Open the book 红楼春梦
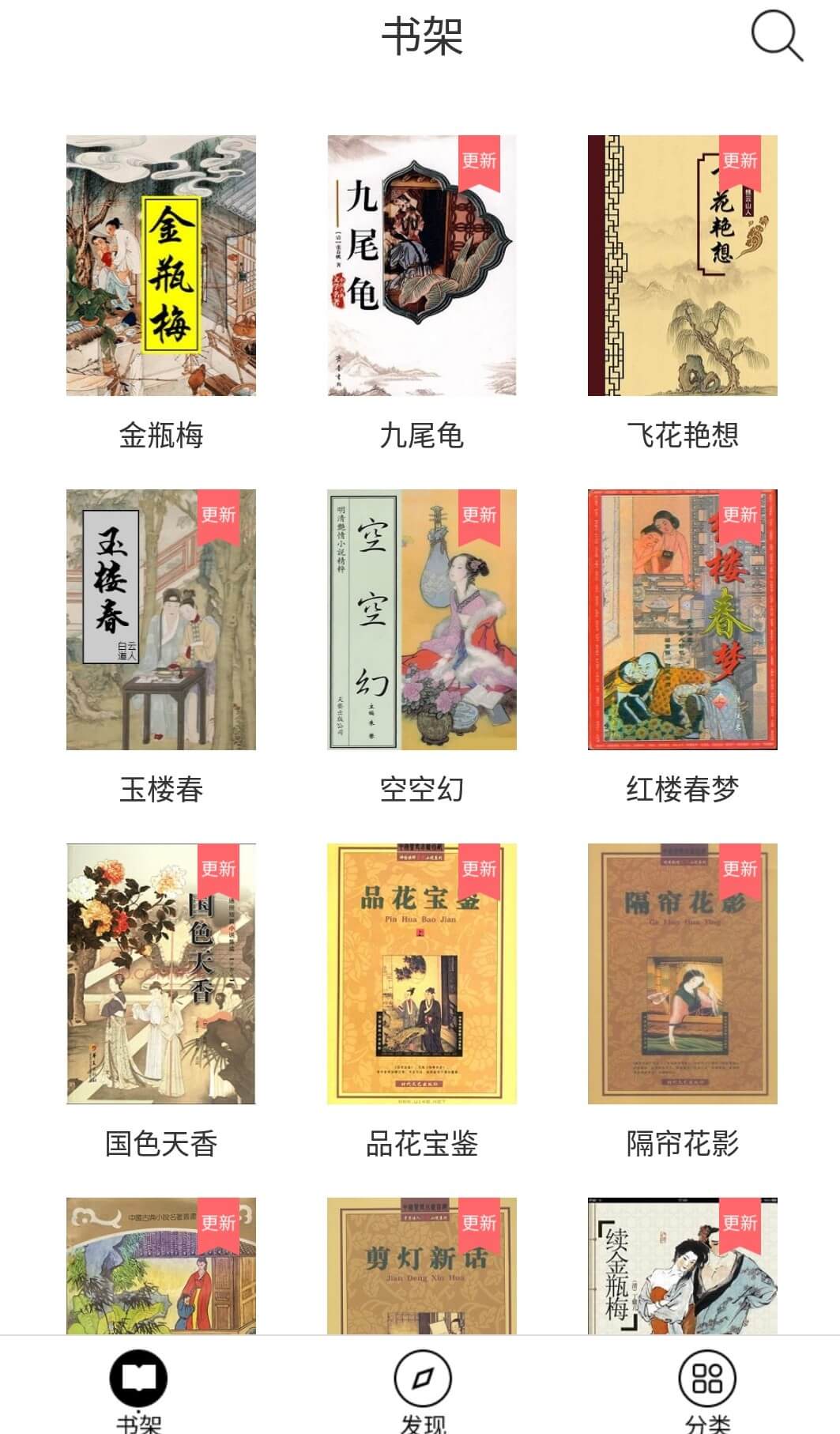This screenshot has width=840, height=1434. coord(683,620)
